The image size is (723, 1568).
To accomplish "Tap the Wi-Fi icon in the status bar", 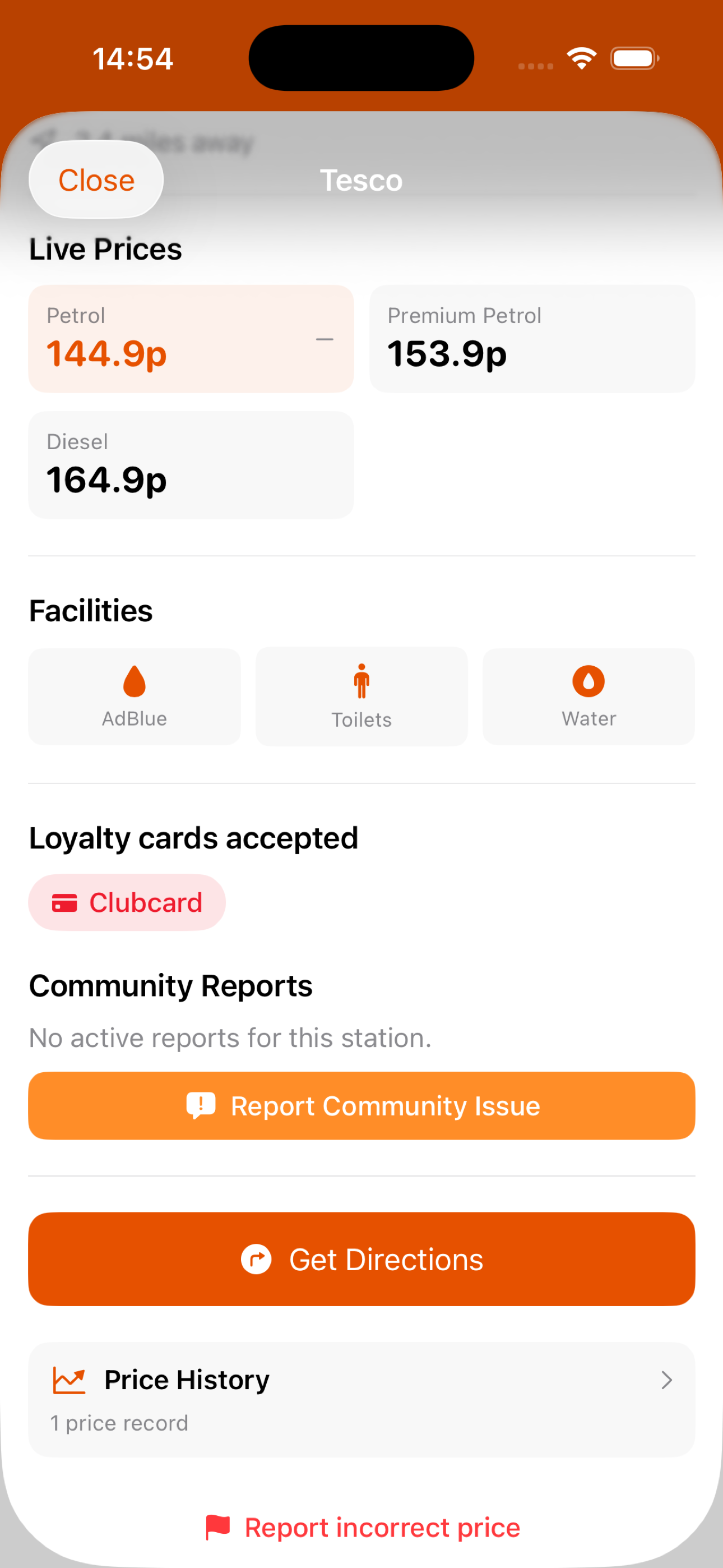I will (581, 58).
